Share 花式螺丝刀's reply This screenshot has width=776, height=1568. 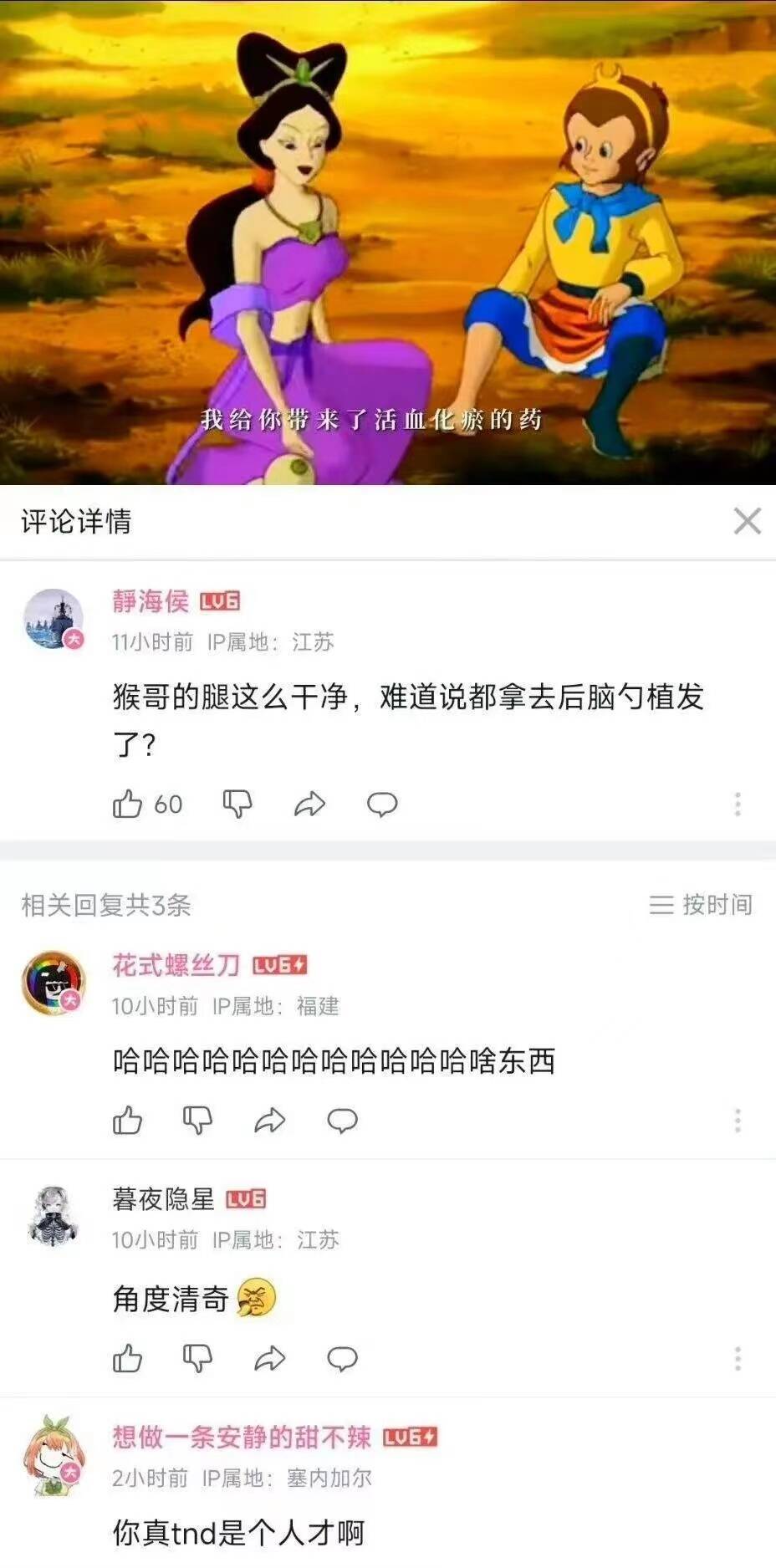[269, 1121]
